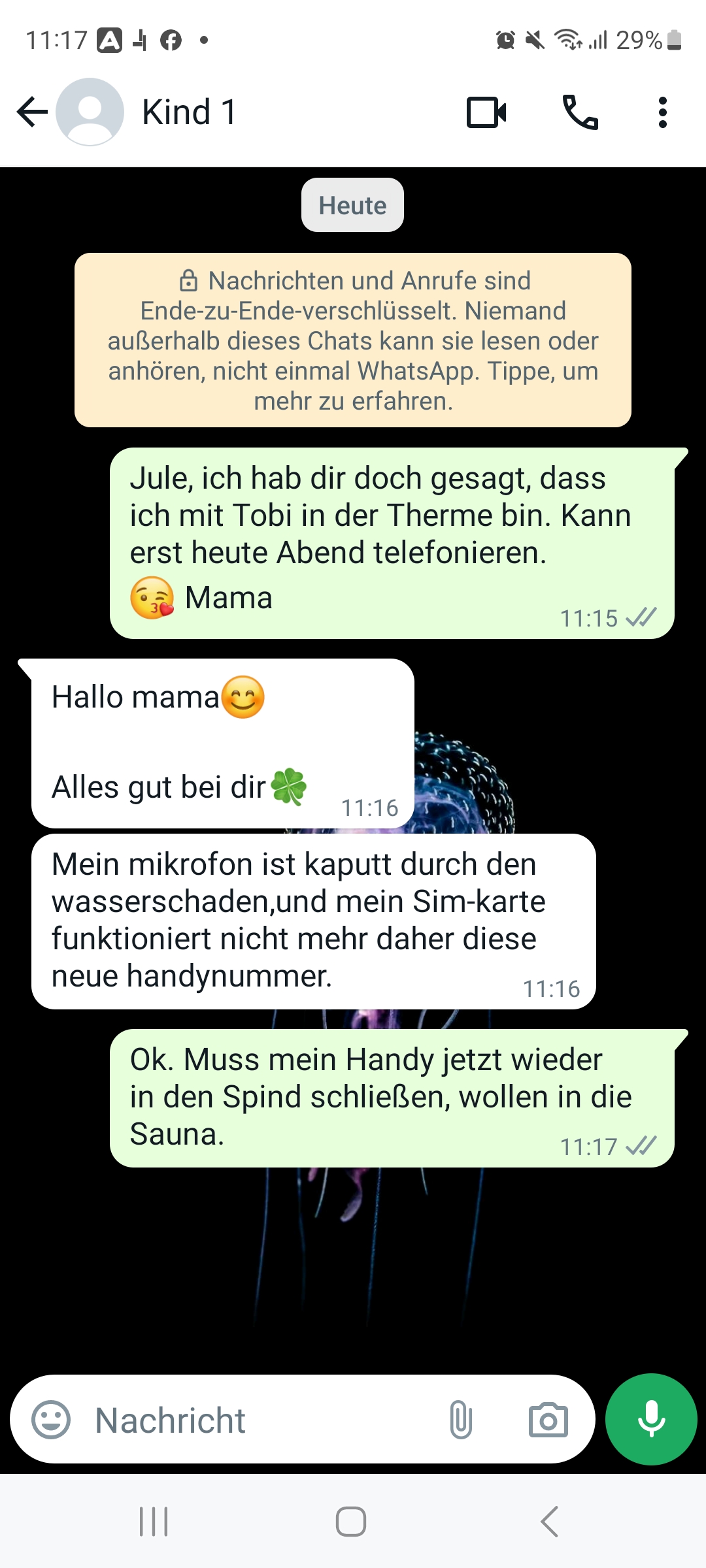The height and width of the screenshot is (1568, 706).
Task: Start a video call with Kind 1
Action: pos(486,112)
